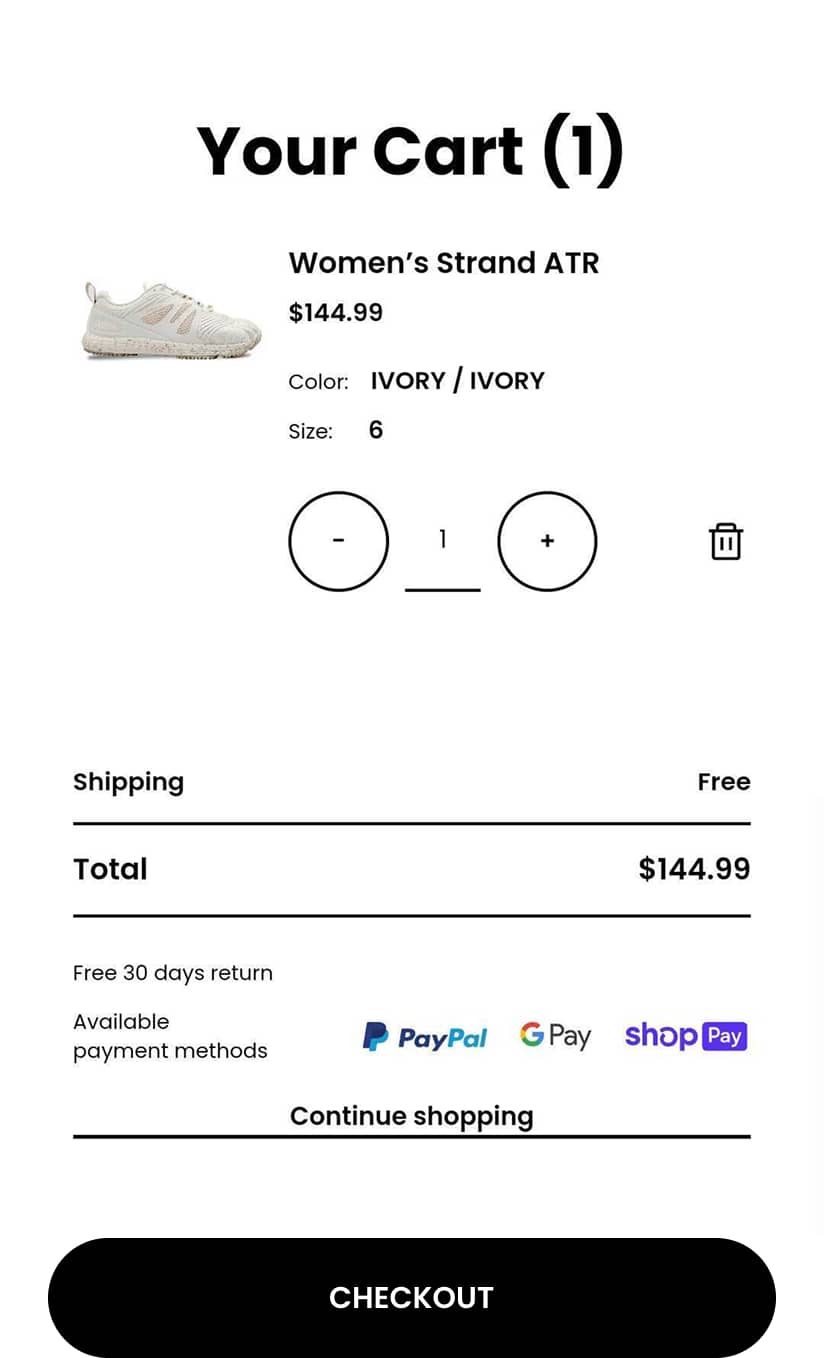Select the Google Pay payment icon
Viewport: 824px width, 1358px height.
555,1036
